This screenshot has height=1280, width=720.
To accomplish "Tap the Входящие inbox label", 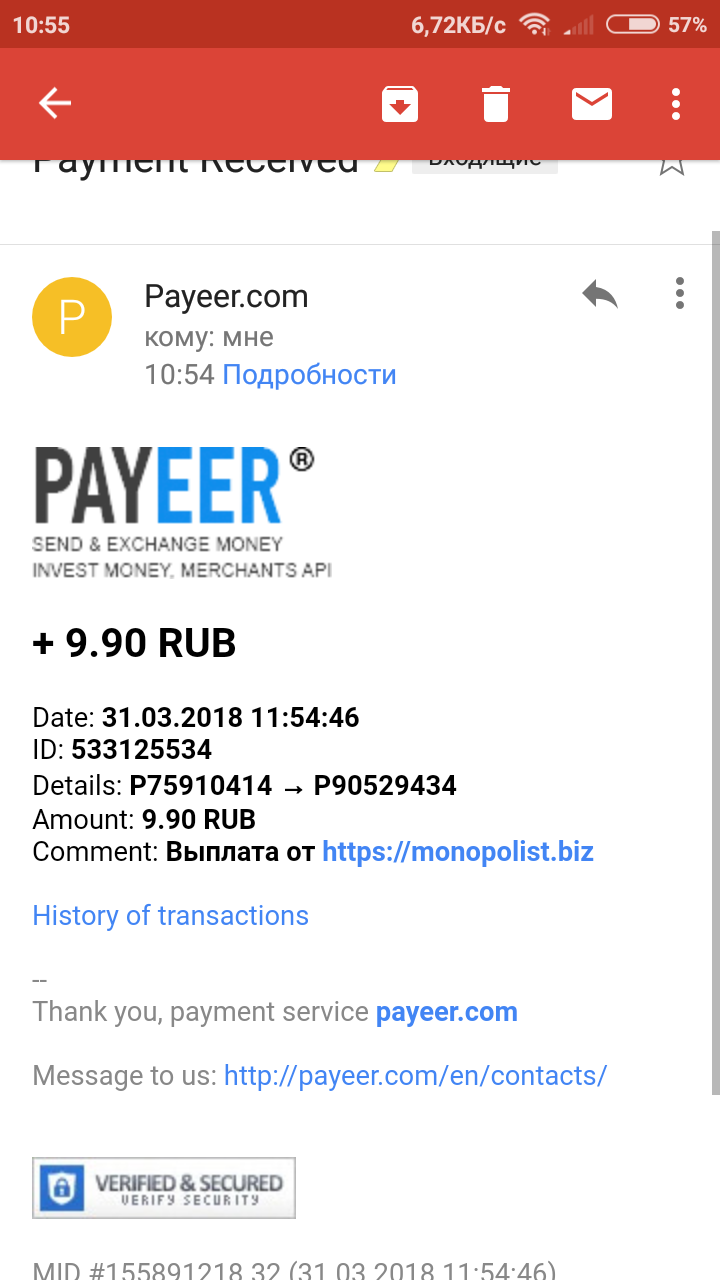I will (485, 166).
